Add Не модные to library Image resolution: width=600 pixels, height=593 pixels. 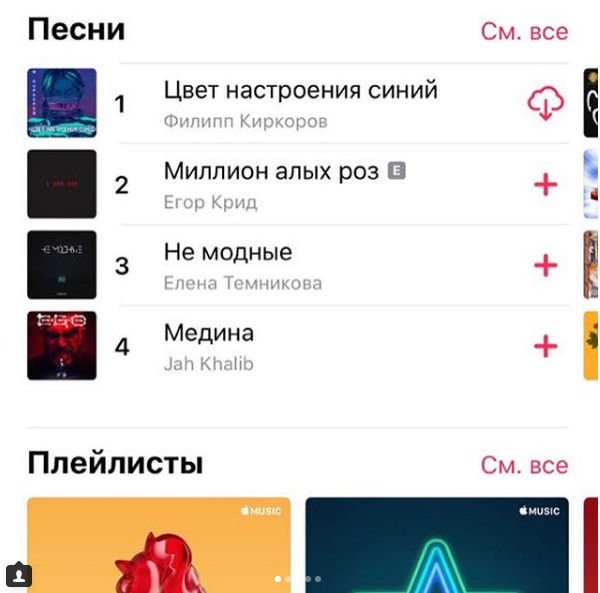pyautogui.click(x=545, y=265)
